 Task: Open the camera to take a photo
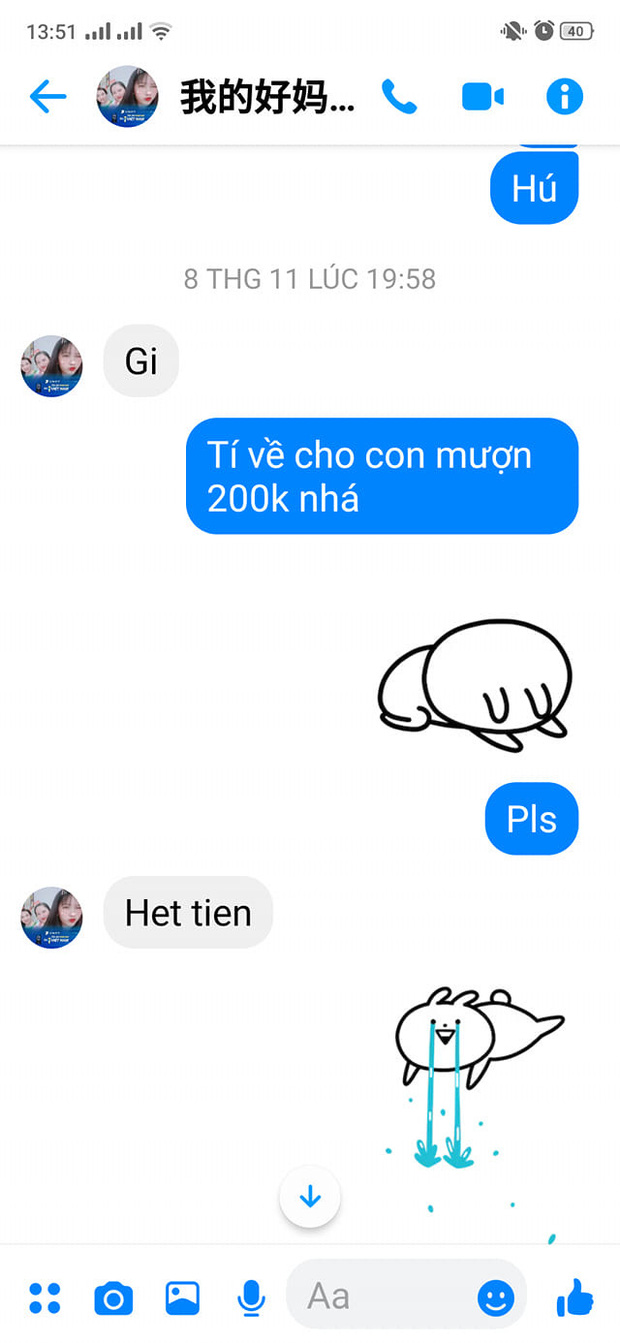[113, 1298]
